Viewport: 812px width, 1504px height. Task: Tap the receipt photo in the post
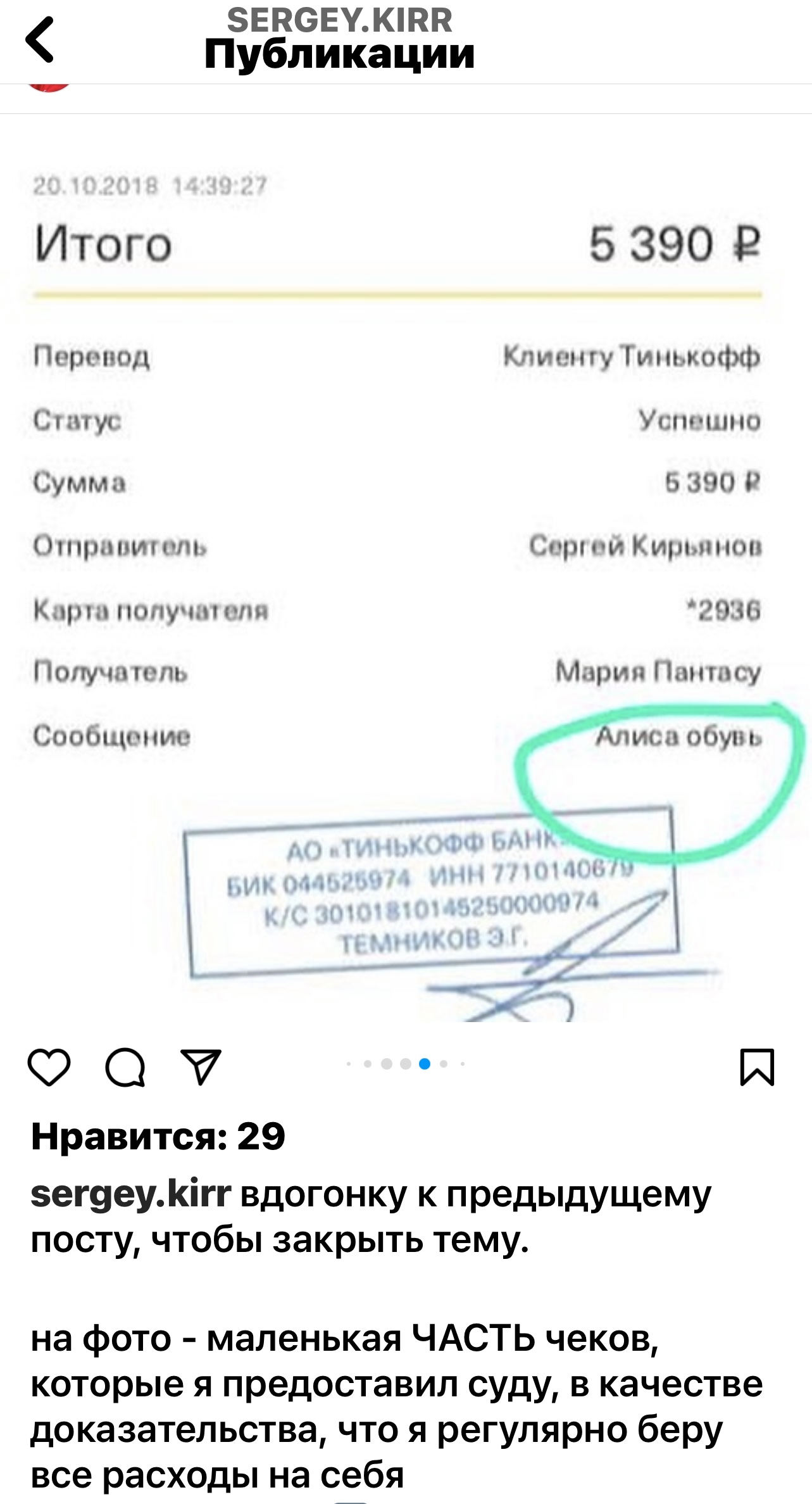click(x=406, y=567)
